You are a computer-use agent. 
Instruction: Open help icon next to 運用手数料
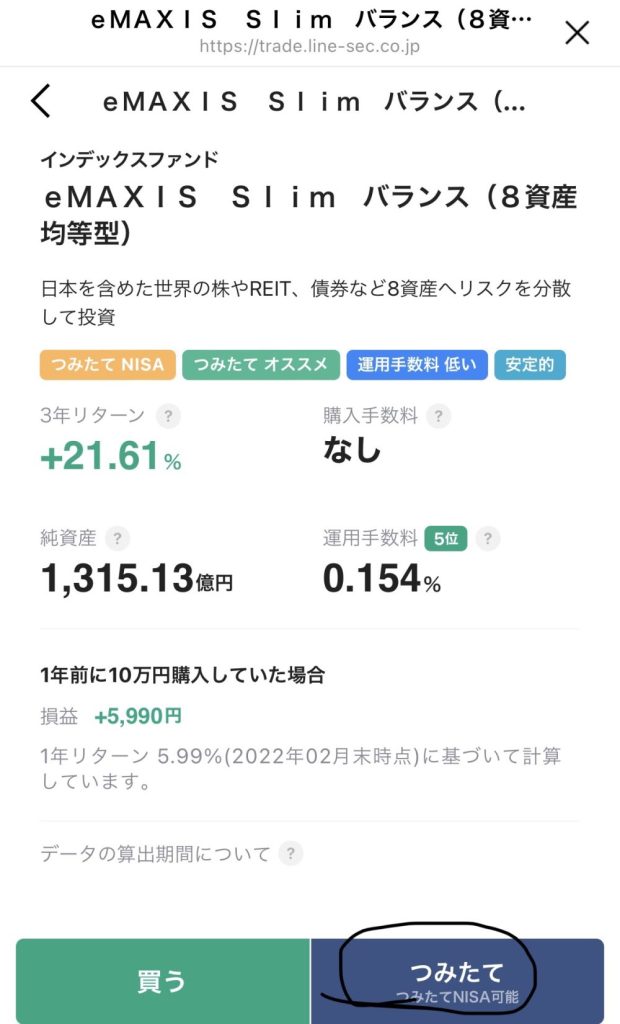(x=488, y=539)
